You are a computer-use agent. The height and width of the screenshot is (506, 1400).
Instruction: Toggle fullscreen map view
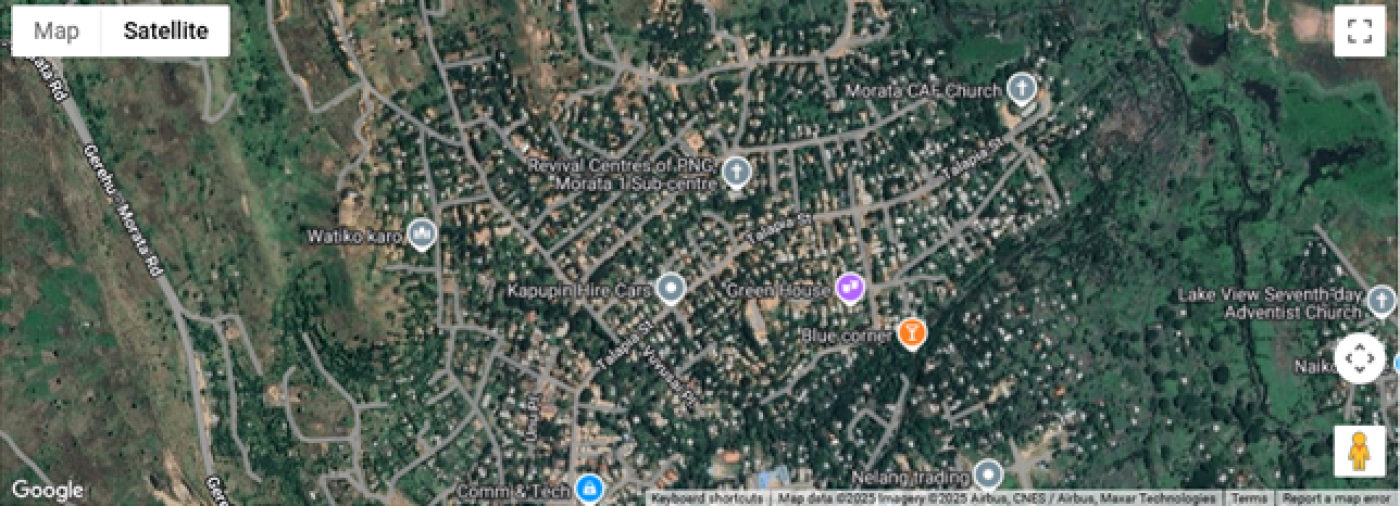(x=1358, y=31)
